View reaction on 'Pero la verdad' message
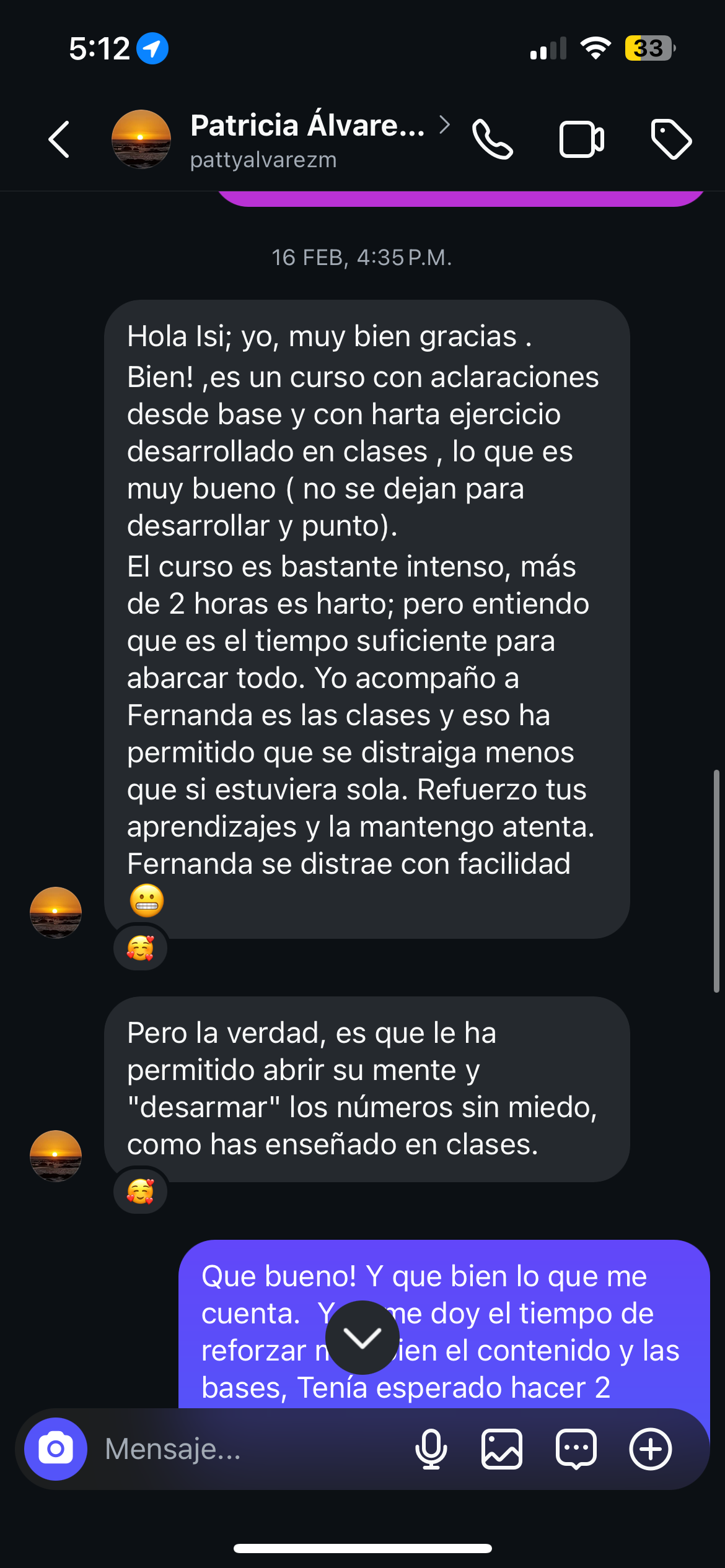Viewport: 725px width, 1568px height. click(x=141, y=1191)
